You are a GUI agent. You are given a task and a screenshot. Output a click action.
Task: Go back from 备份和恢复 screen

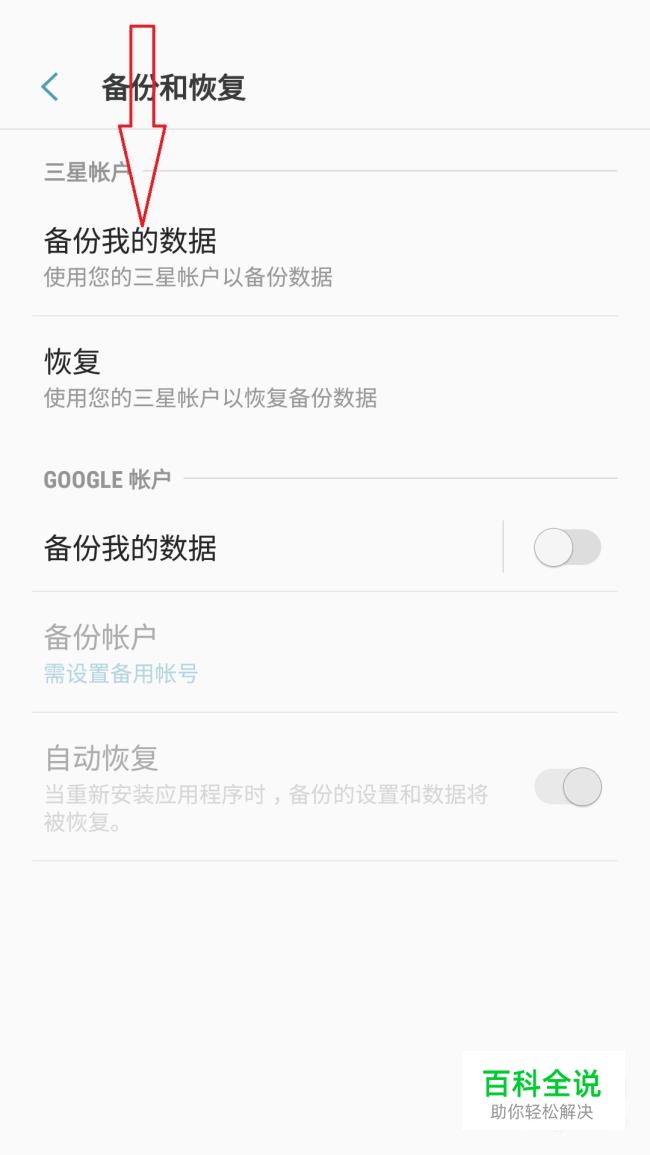[49, 88]
